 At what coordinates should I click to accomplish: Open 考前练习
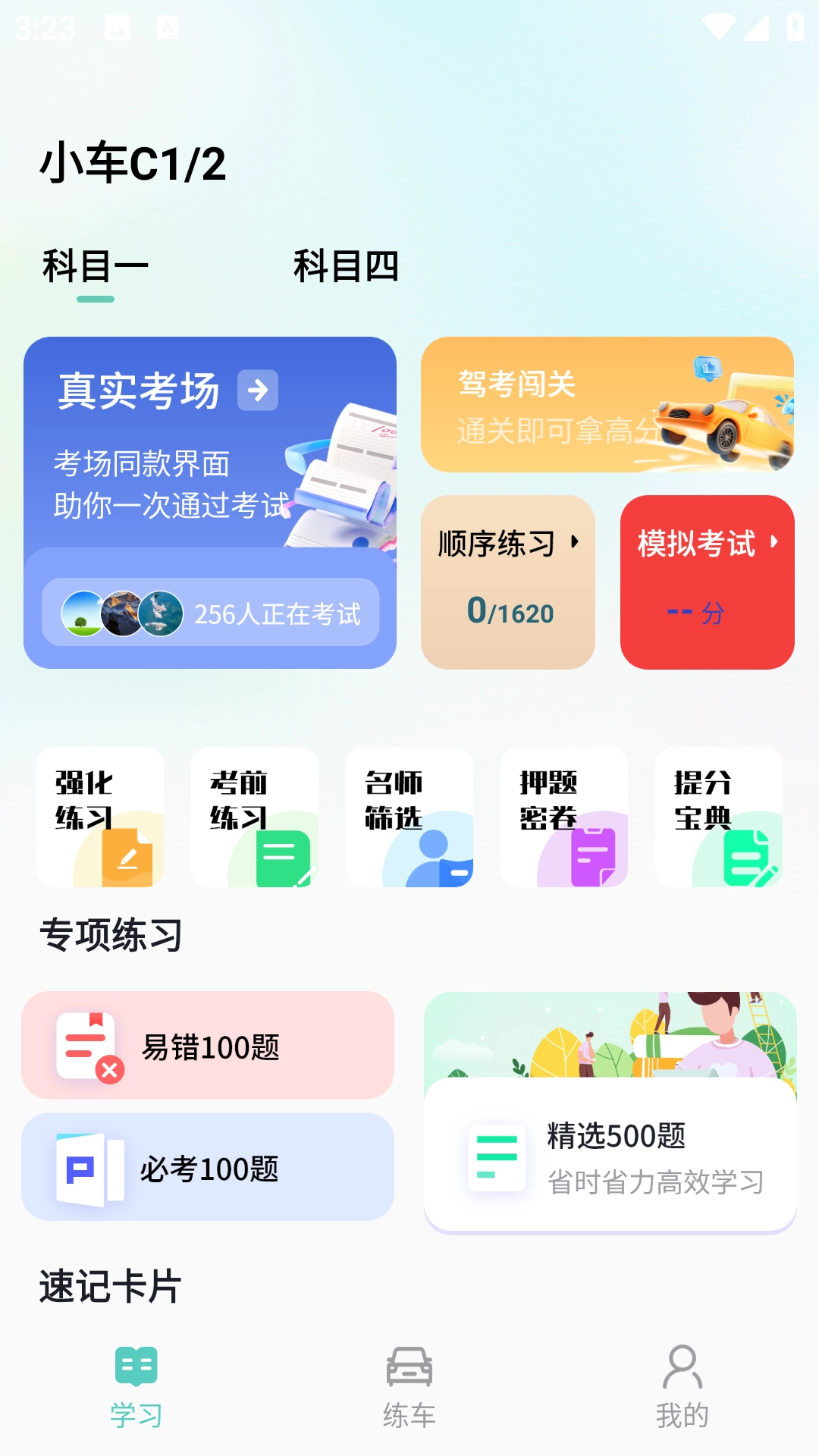pos(255,817)
